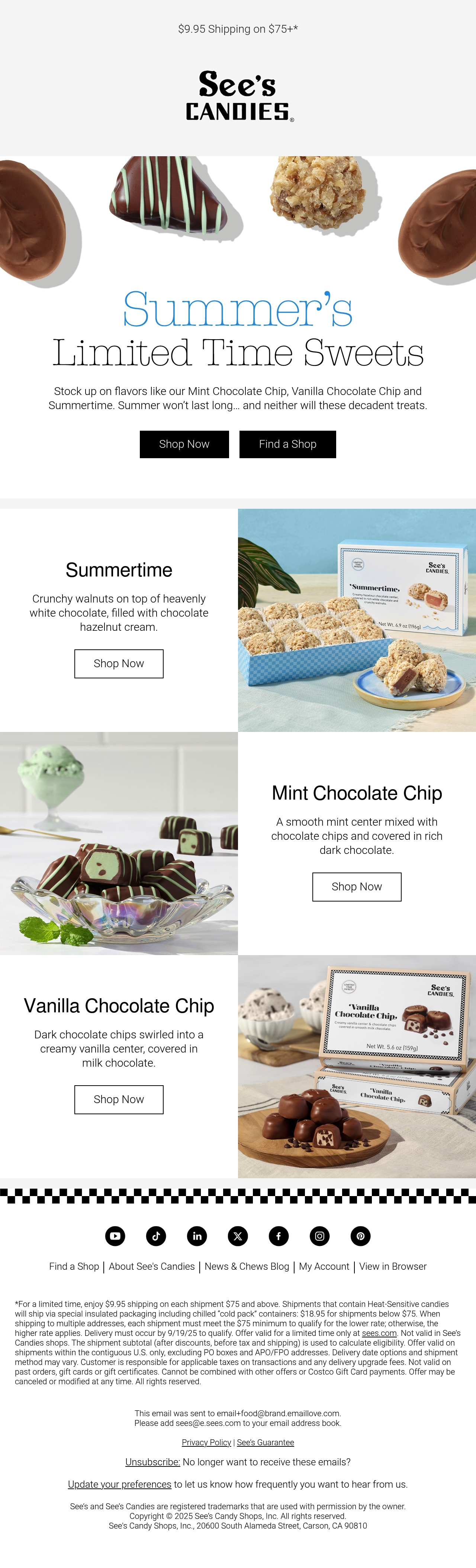Tap the Unsubscribe link

[x=153, y=1462]
